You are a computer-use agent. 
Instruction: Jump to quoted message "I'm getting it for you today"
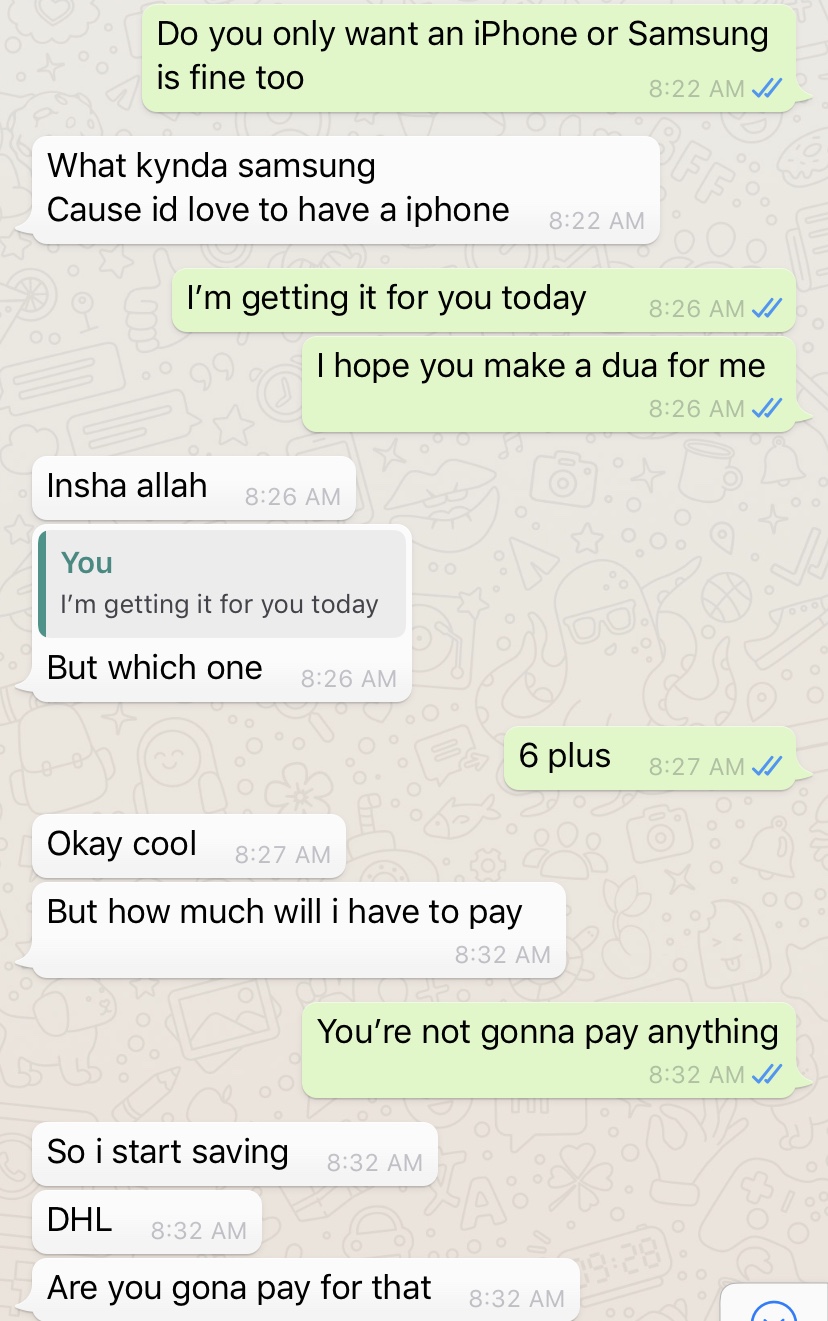222,584
